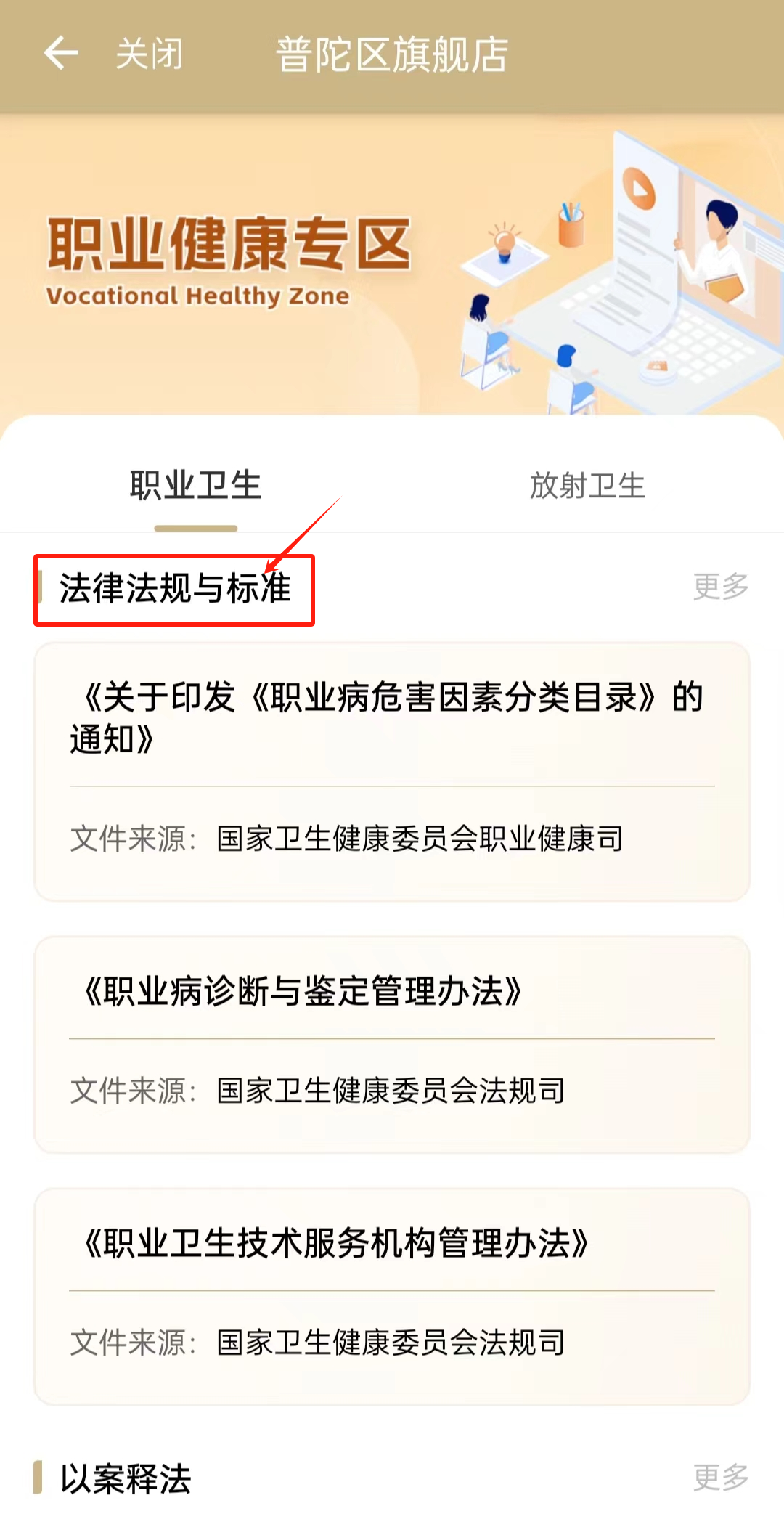
Task: Go back using the arrow icon
Action: (61, 53)
